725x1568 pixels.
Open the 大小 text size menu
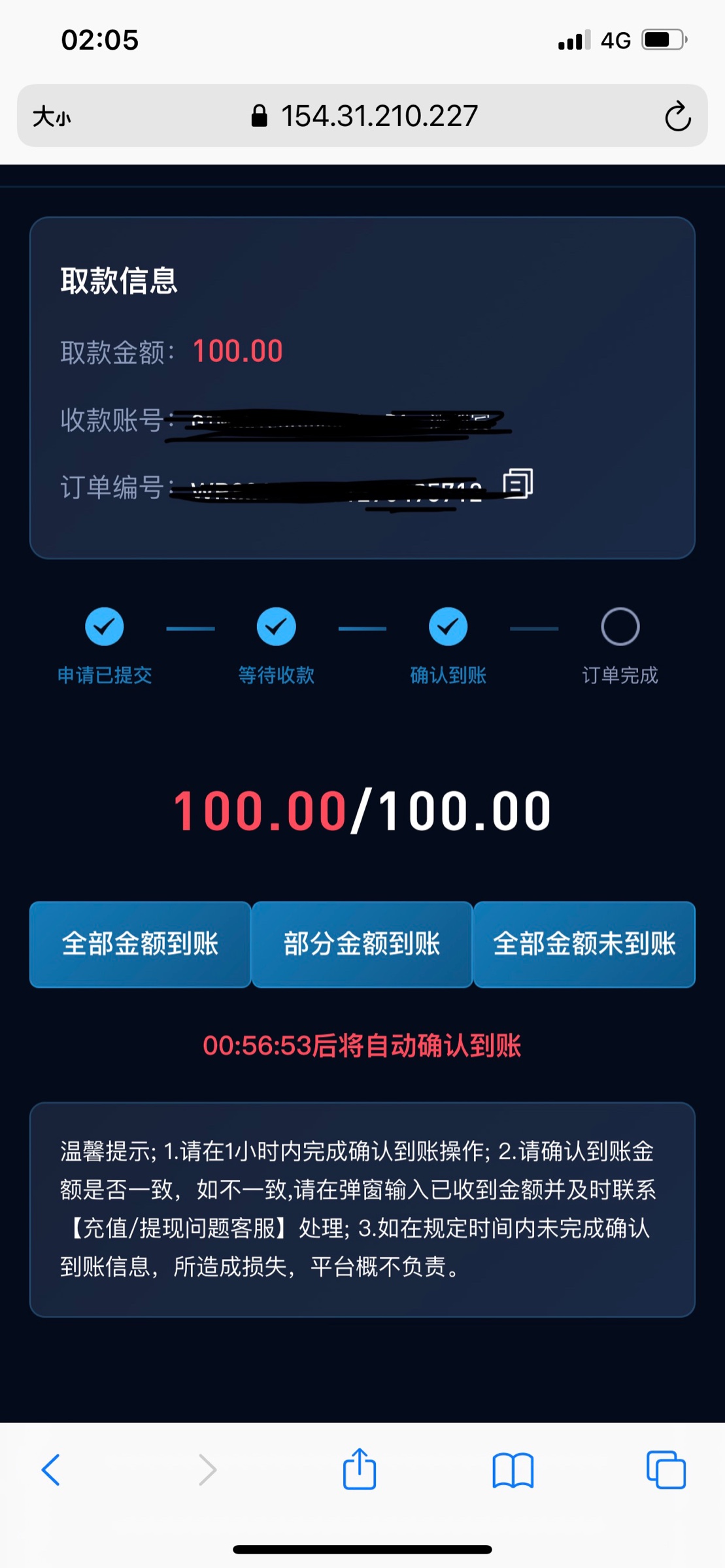[52, 117]
